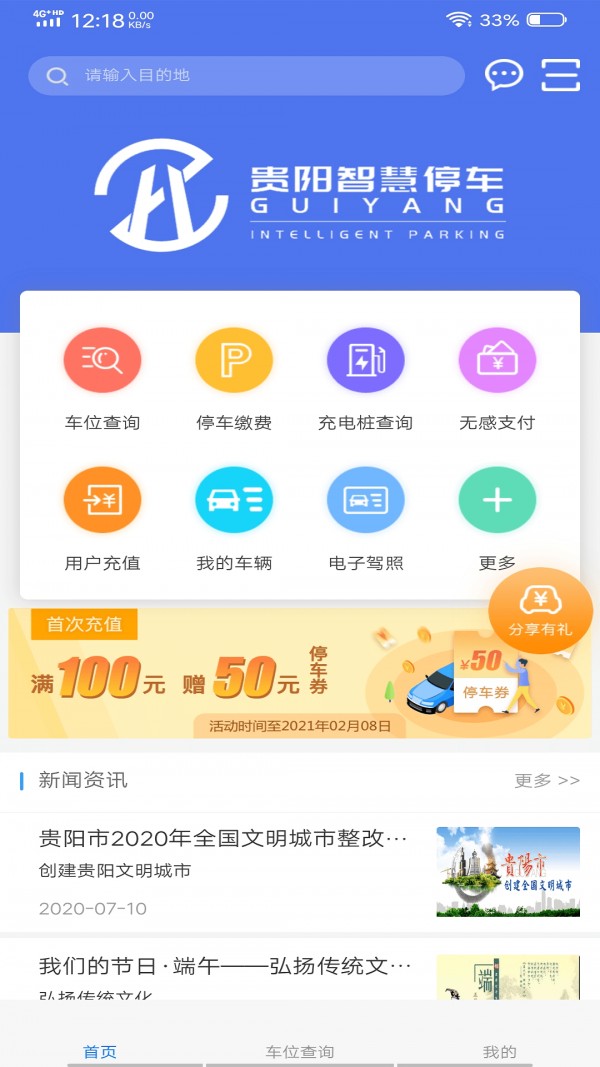Image resolution: width=600 pixels, height=1067 pixels.
Task: Switch to the 首页 home tab
Action: click(x=100, y=1051)
